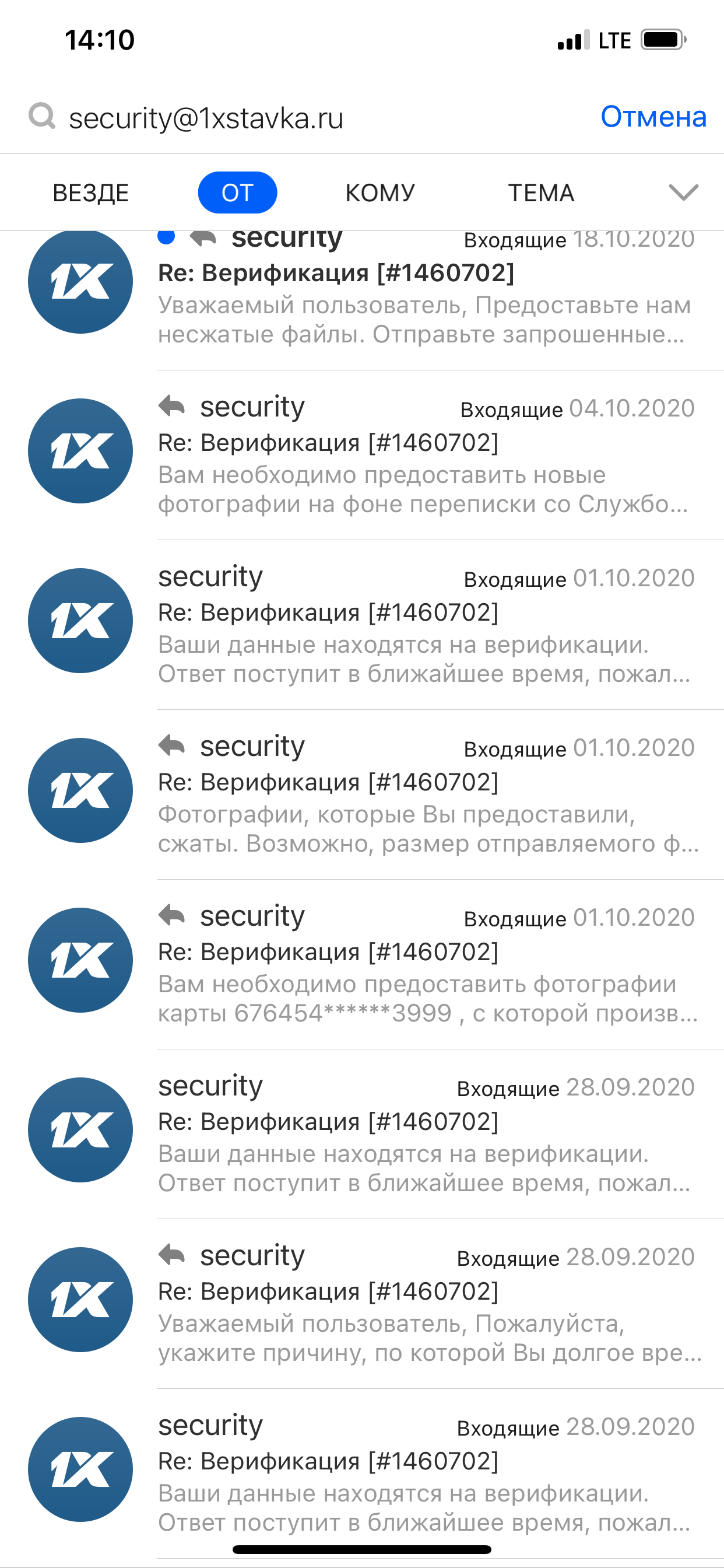Select the ОТ filter tab
This screenshot has width=724, height=1568.
click(x=237, y=193)
